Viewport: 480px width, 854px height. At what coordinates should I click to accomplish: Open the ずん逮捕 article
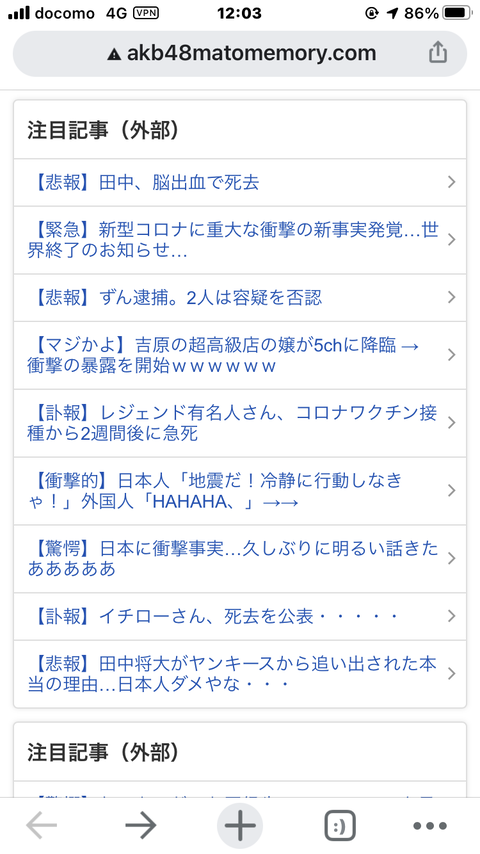click(x=240, y=298)
